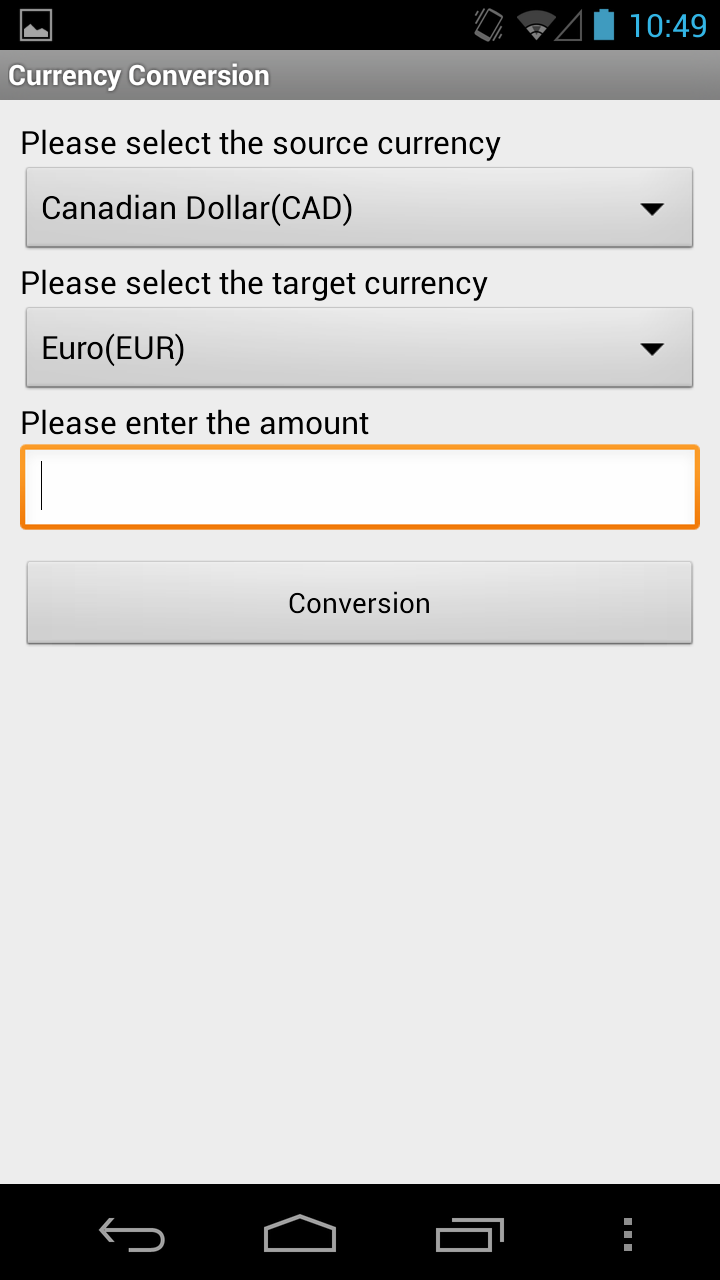The height and width of the screenshot is (1280, 720).
Task: Tap the cellular signal icon
Action: [x=567, y=24]
